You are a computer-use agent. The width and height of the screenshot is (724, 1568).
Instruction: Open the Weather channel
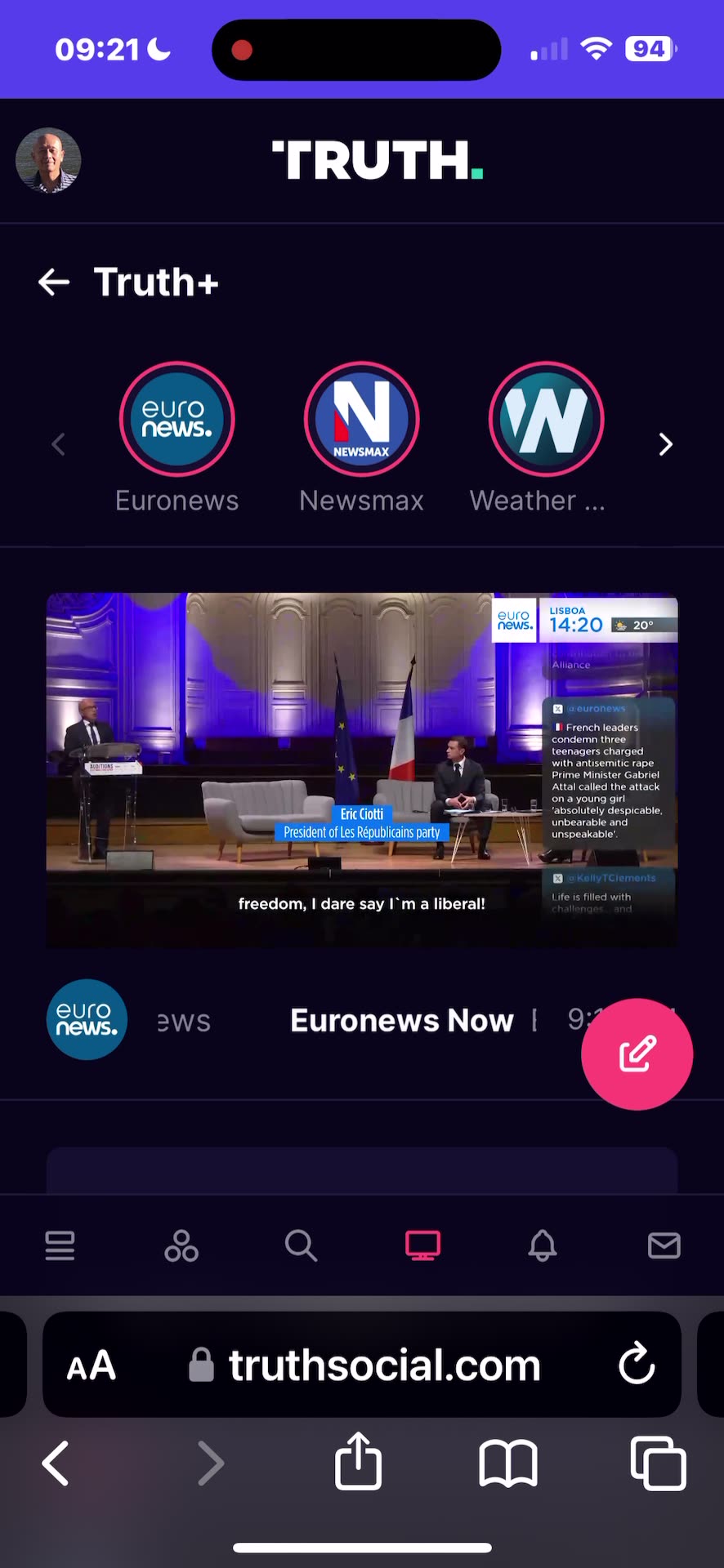coord(546,418)
